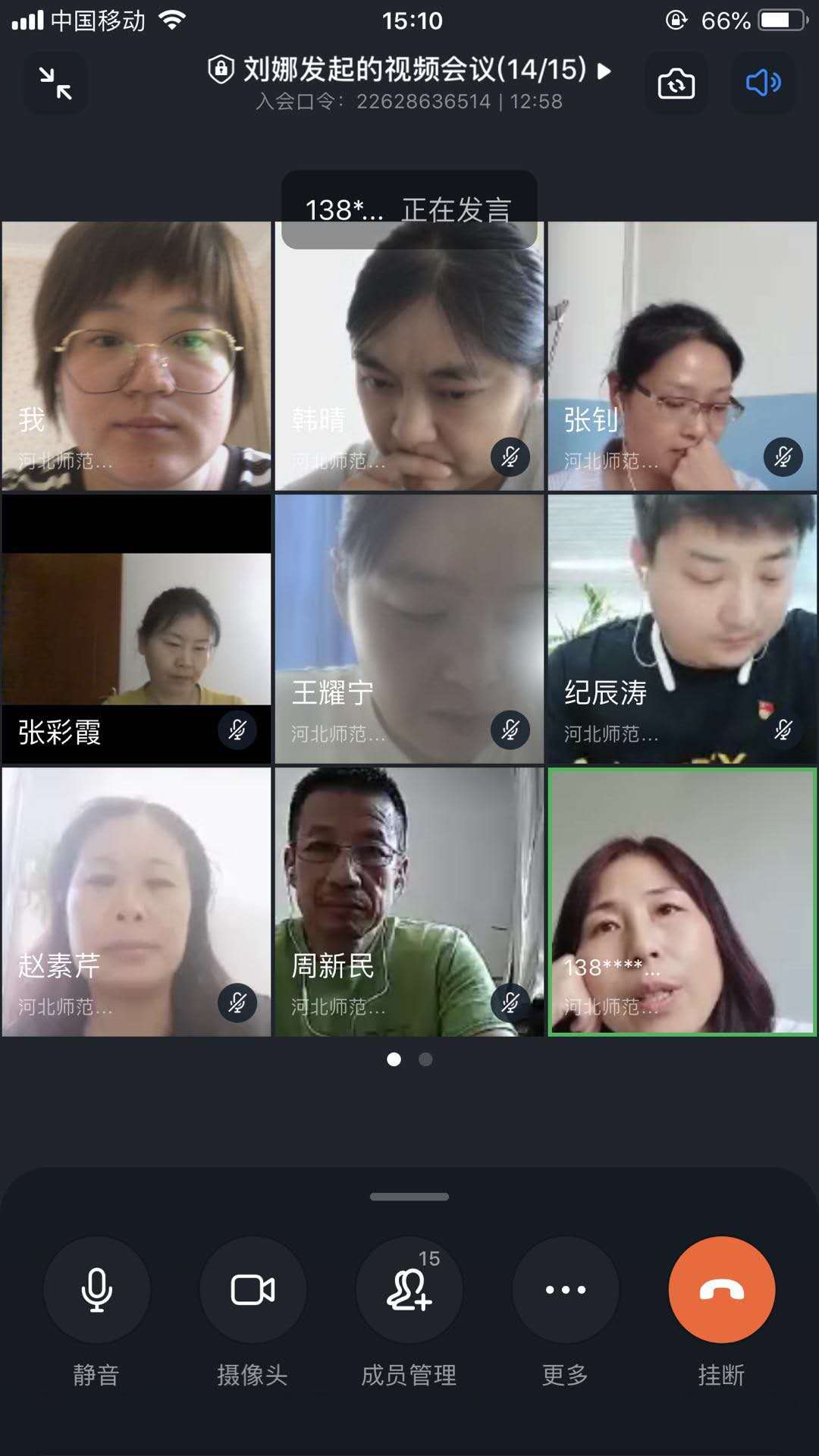Open 王耀宁's video tile

[x=409, y=629]
